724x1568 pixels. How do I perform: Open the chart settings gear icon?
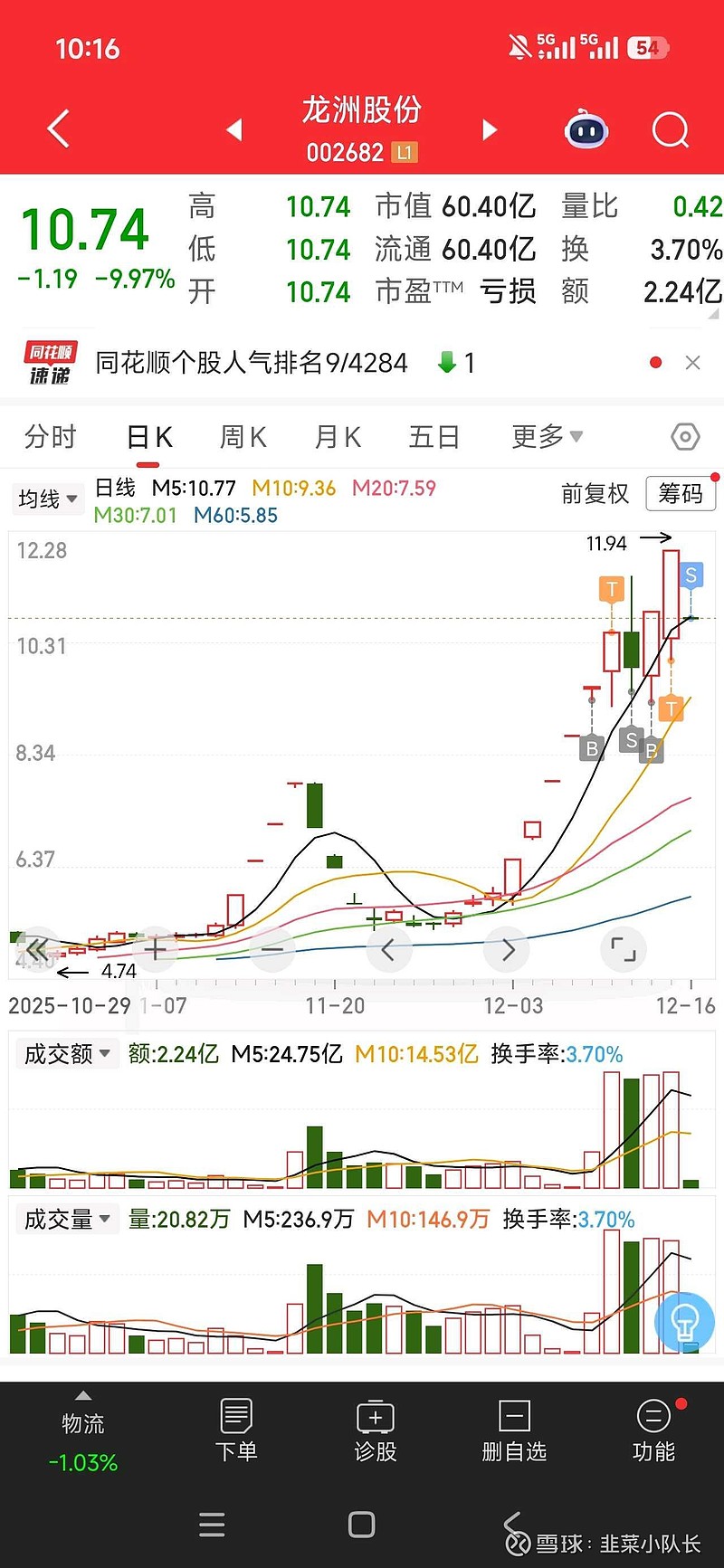[685, 436]
